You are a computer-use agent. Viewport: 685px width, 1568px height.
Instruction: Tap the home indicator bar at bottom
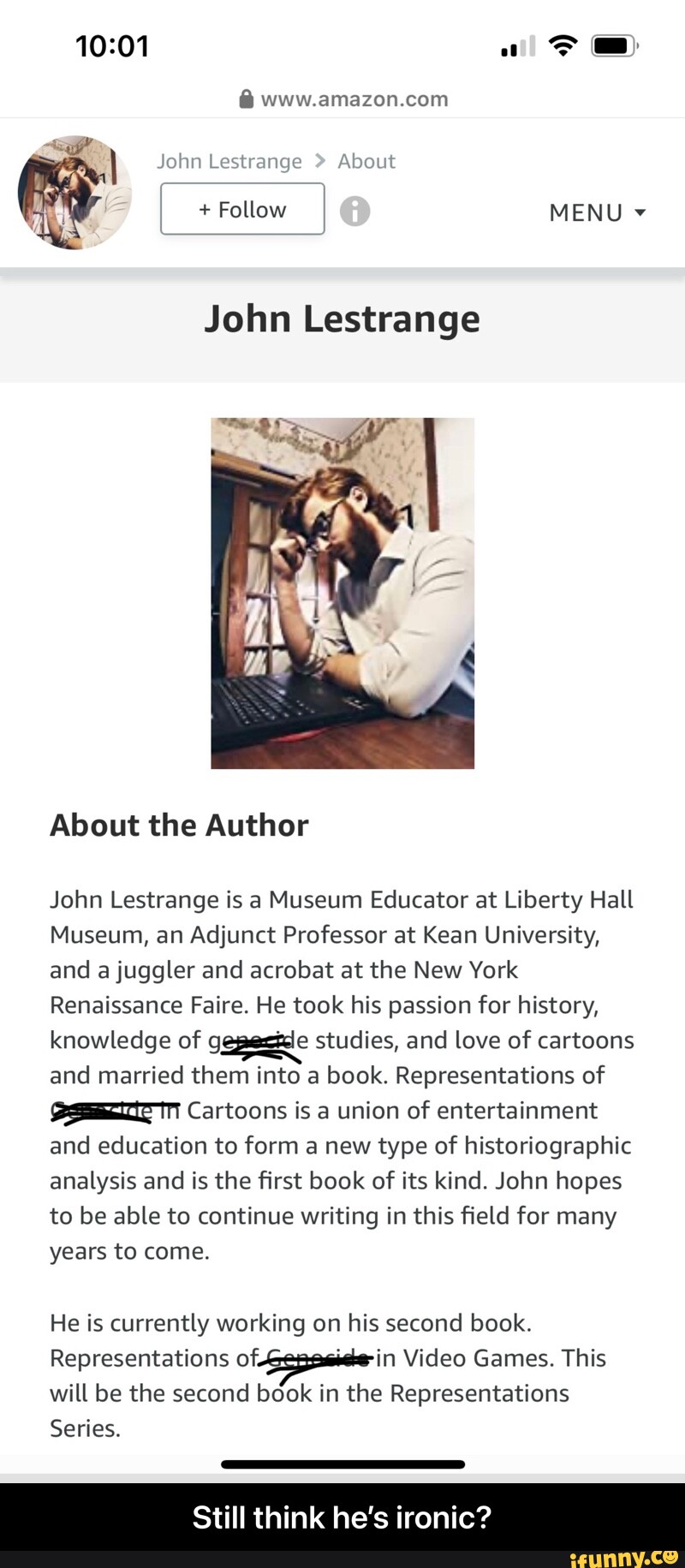pos(342,1462)
